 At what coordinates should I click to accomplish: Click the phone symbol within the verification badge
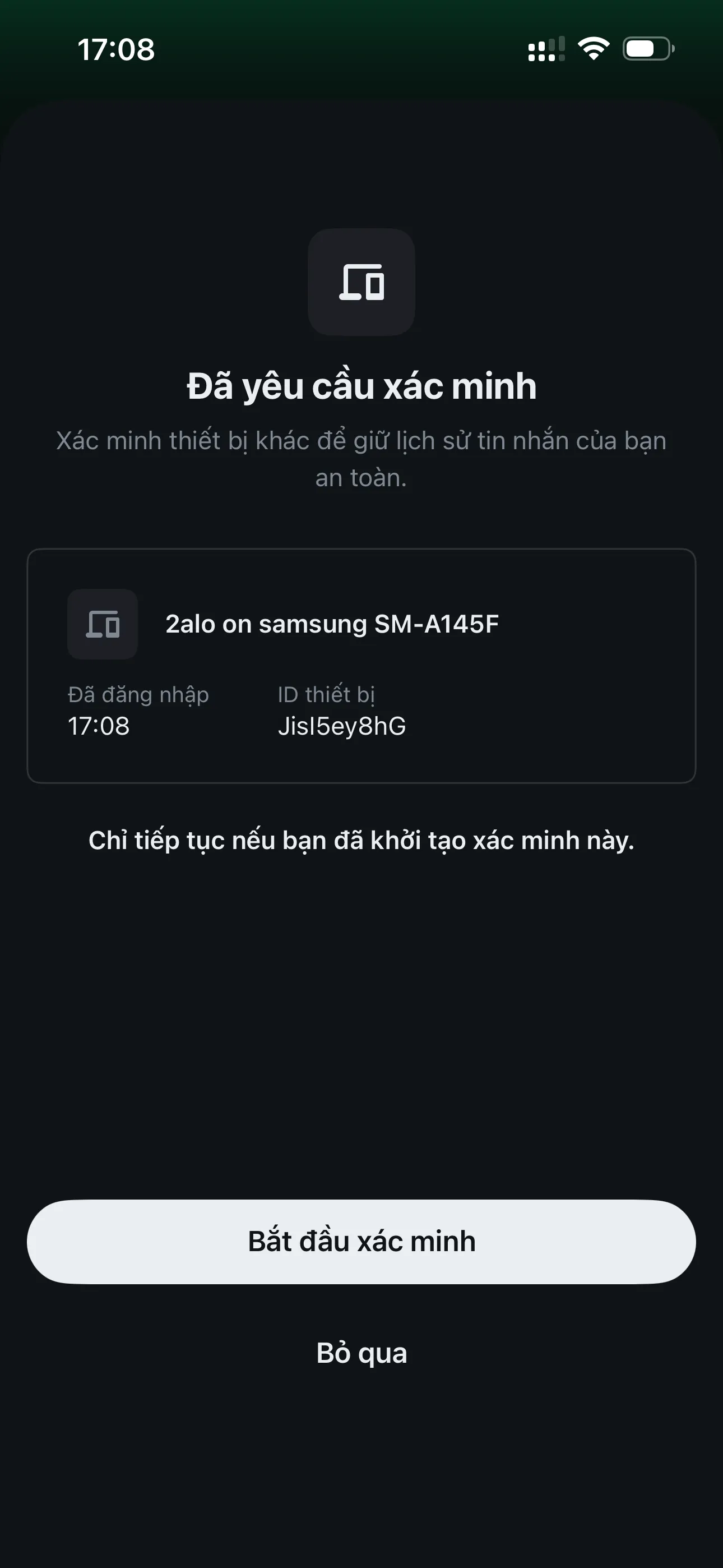(375, 288)
